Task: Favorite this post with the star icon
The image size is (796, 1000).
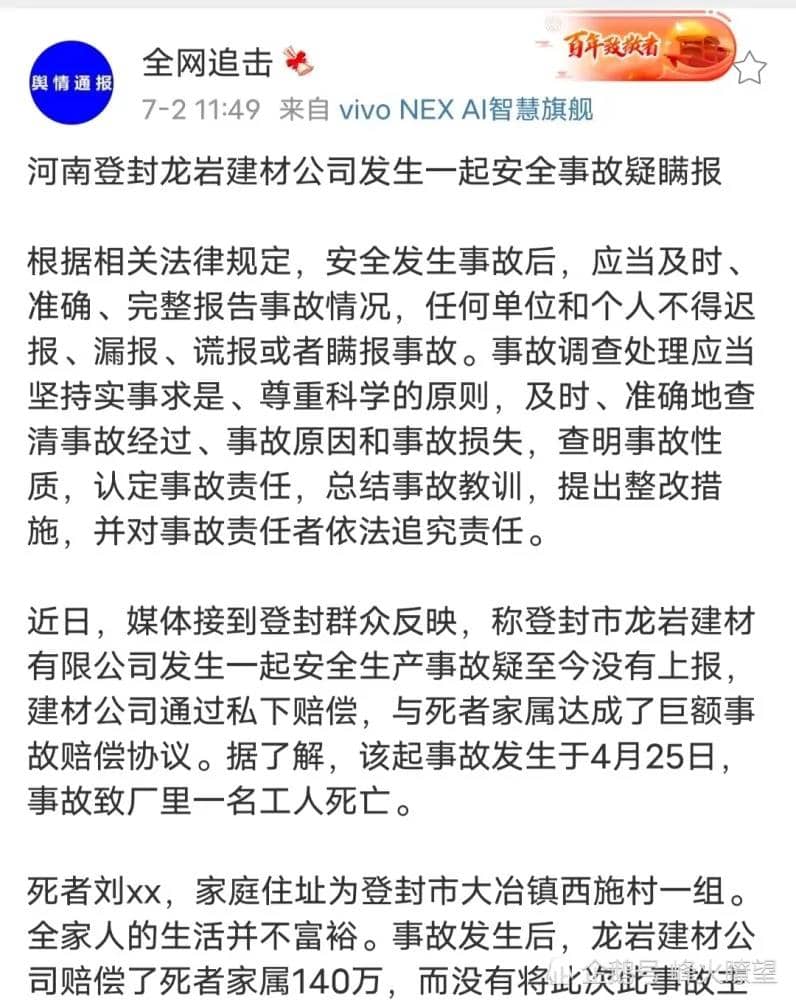Action: (x=751, y=69)
